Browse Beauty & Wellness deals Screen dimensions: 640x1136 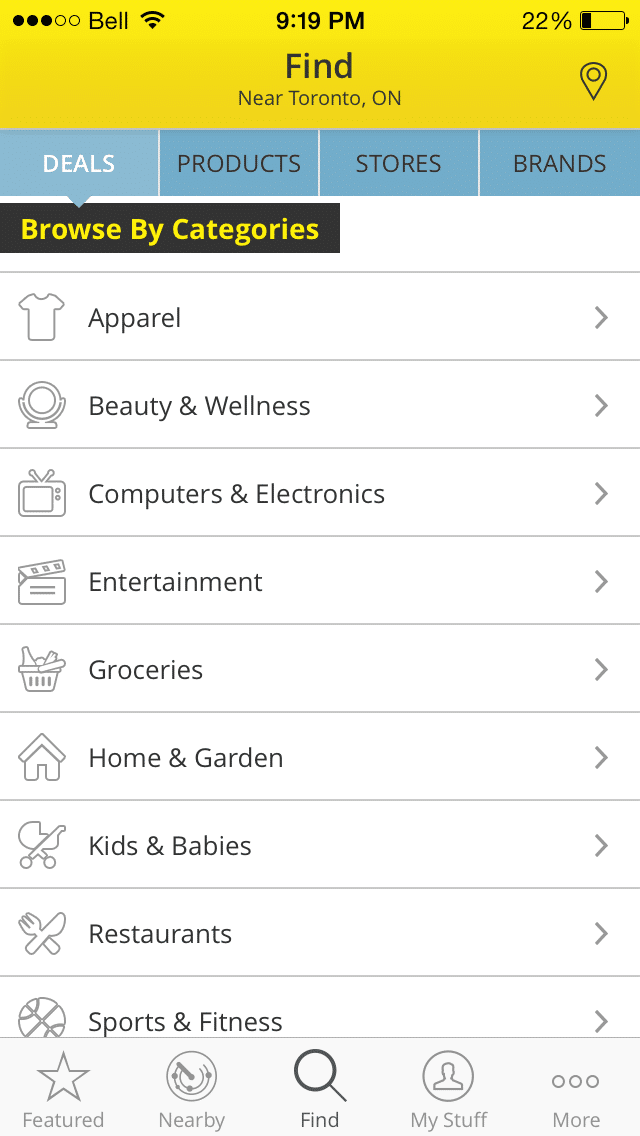[320, 405]
